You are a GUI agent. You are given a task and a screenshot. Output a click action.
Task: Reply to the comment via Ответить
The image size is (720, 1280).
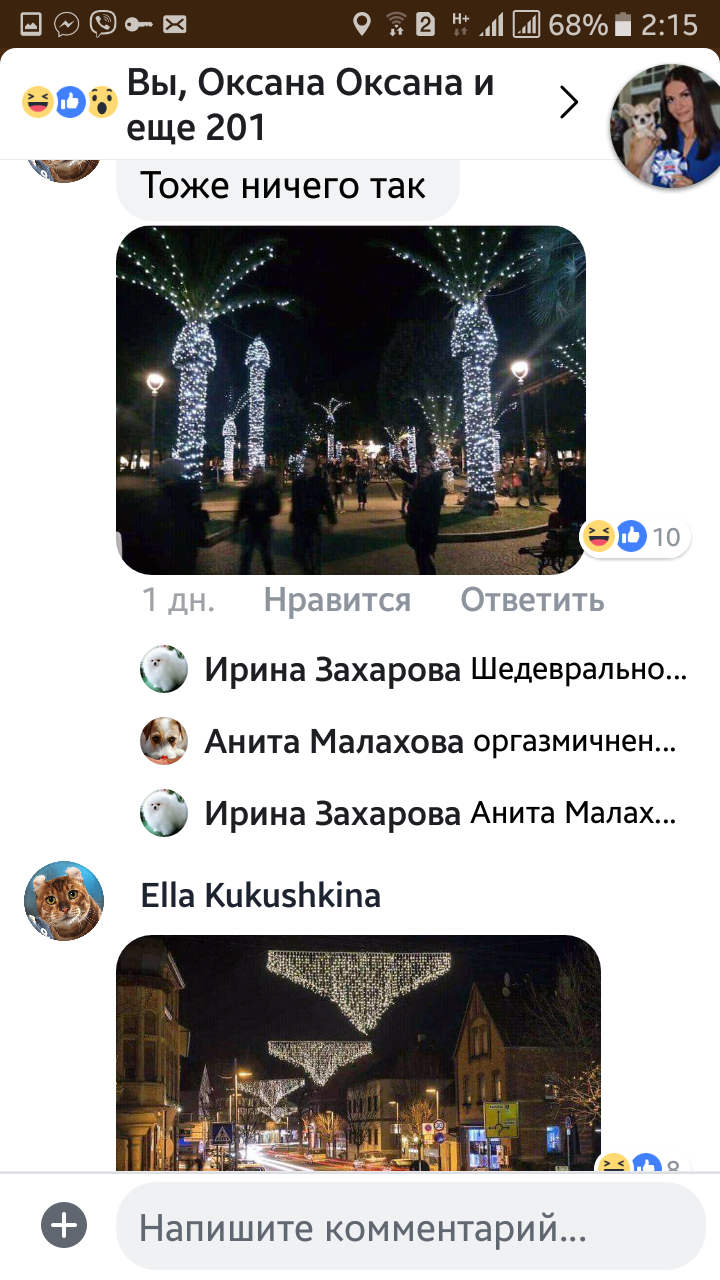coord(532,600)
